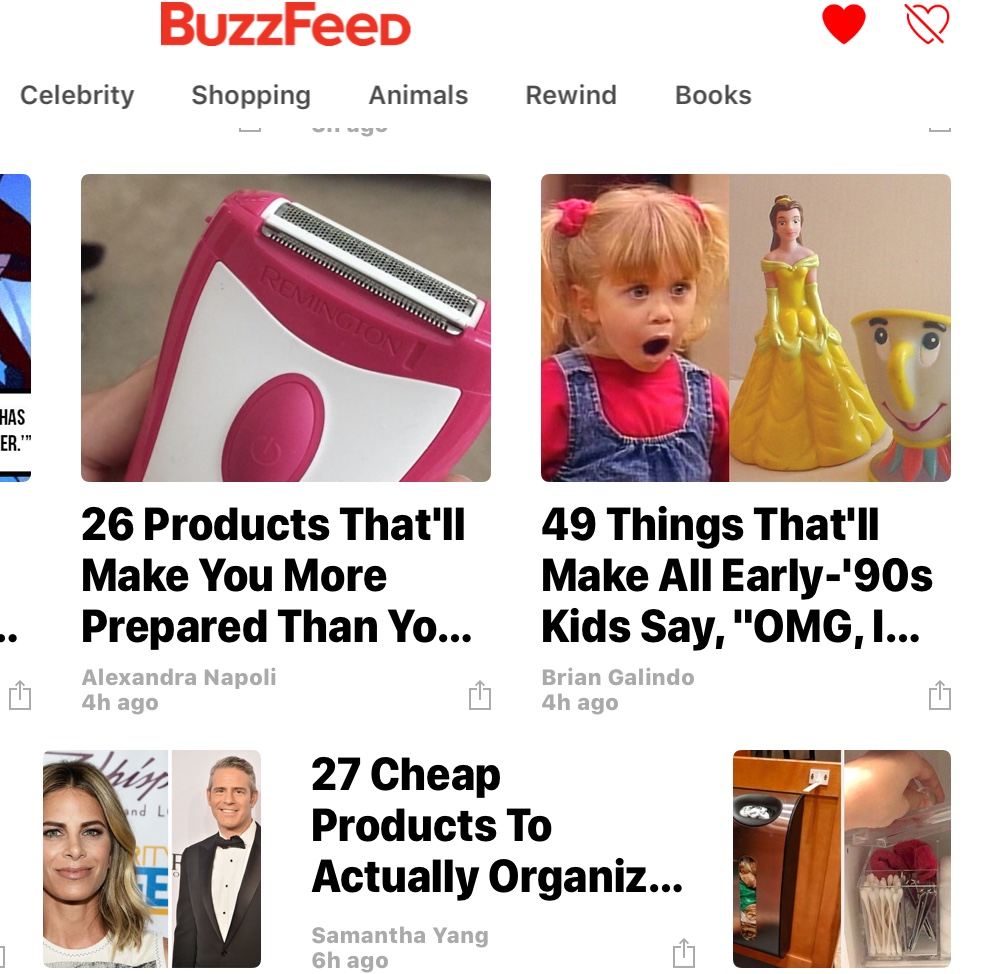
Task: Tap the red heart icon
Action: point(843,24)
